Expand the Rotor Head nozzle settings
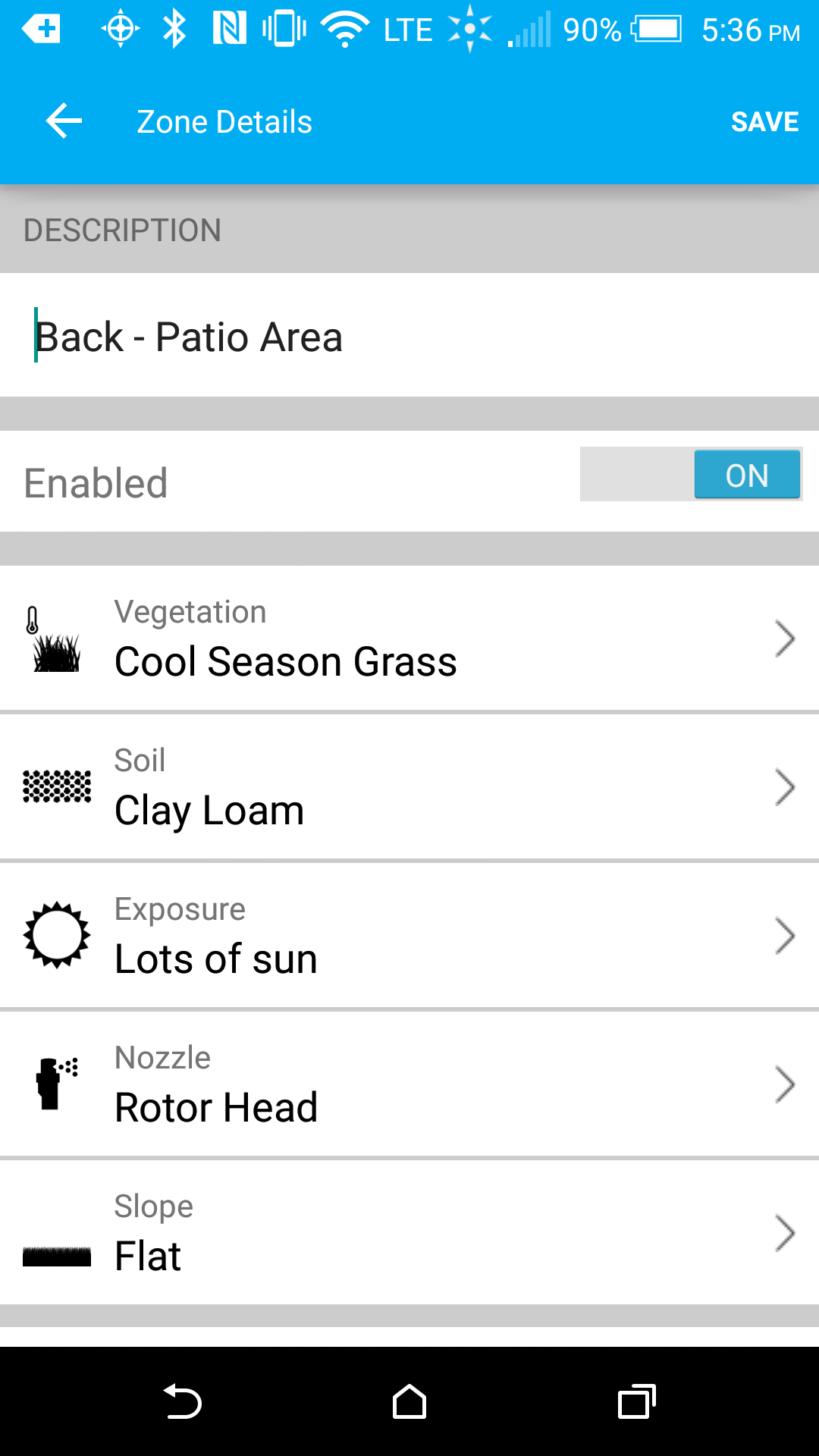 [x=785, y=1083]
